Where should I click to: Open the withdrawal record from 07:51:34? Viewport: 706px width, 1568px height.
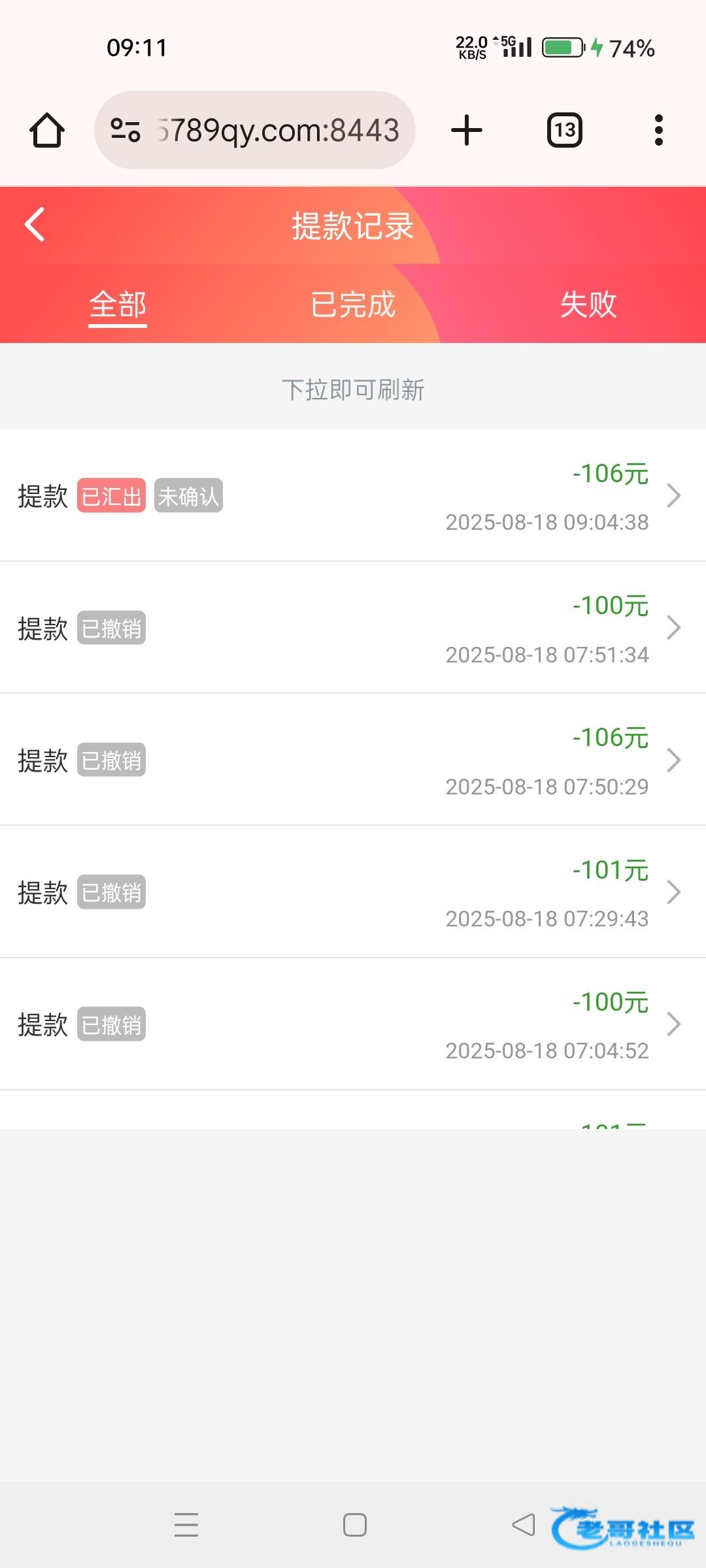[353, 628]
